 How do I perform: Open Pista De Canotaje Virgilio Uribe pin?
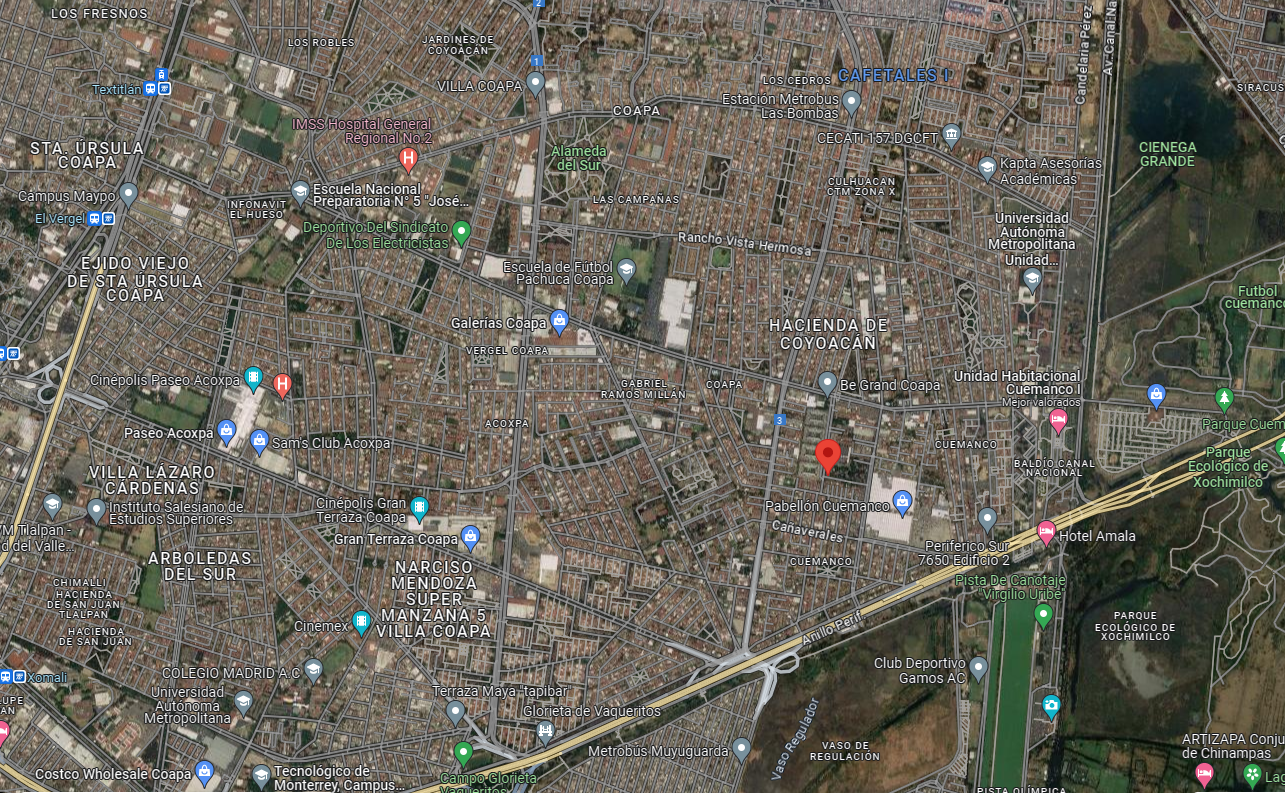point(1043,614)
